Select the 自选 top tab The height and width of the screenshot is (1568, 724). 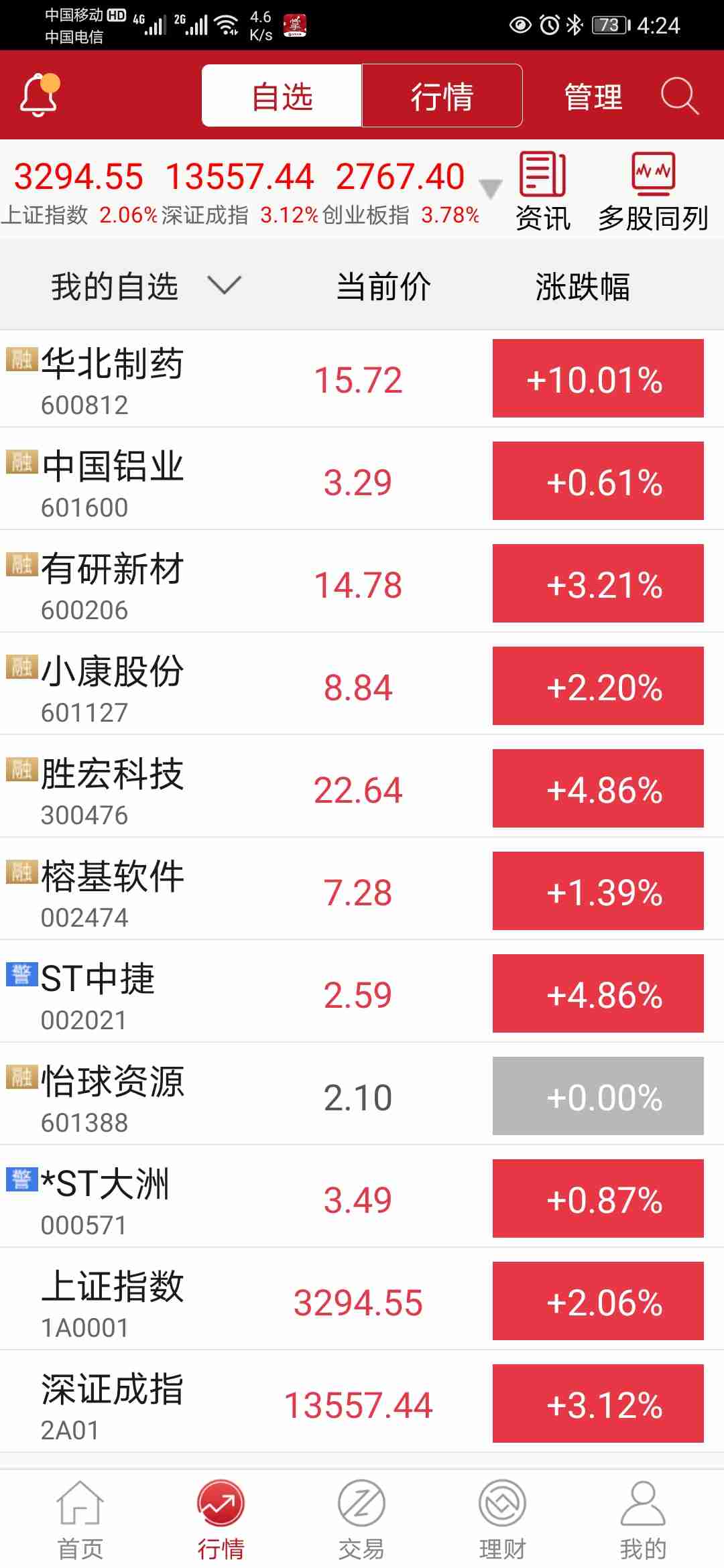282,96
